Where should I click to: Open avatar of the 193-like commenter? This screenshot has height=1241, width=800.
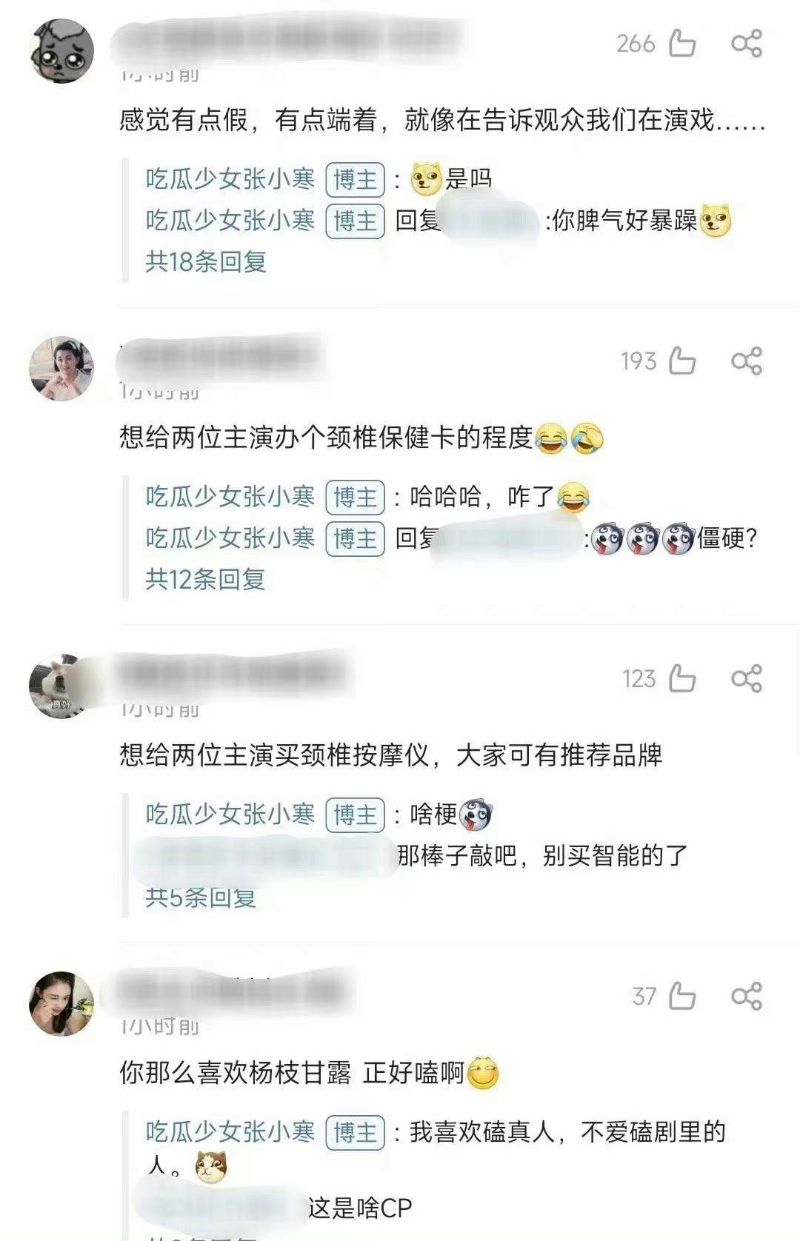coord(62,368)
